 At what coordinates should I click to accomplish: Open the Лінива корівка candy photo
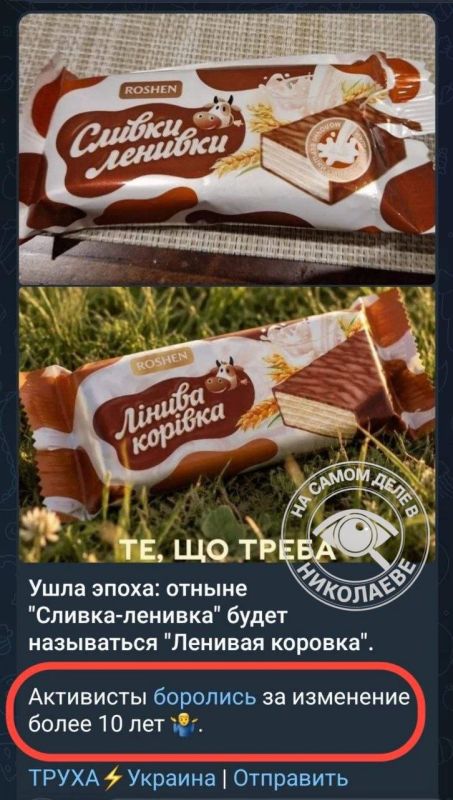pos(227,424)
